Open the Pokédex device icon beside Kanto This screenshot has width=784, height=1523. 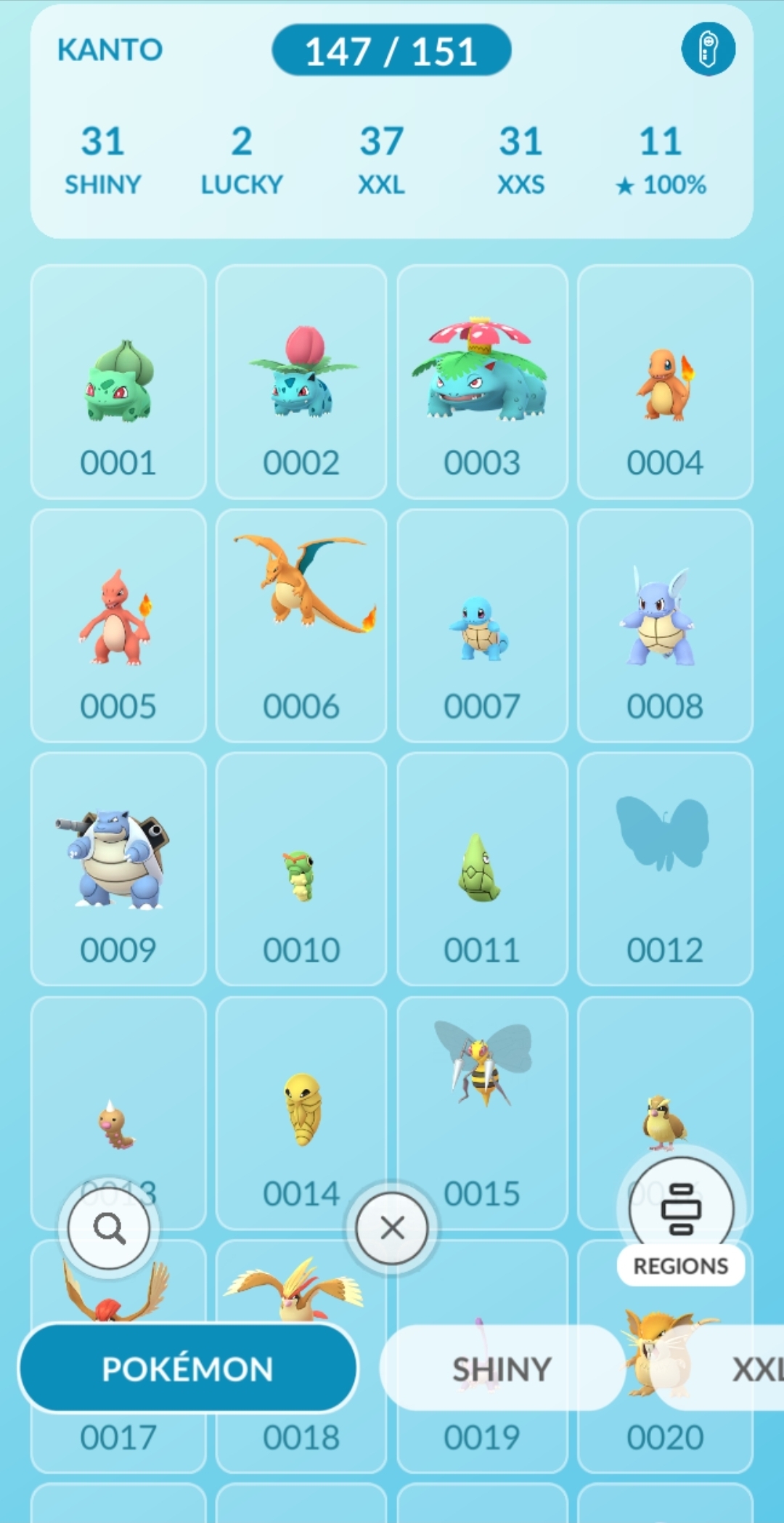[x=708, y=49]
